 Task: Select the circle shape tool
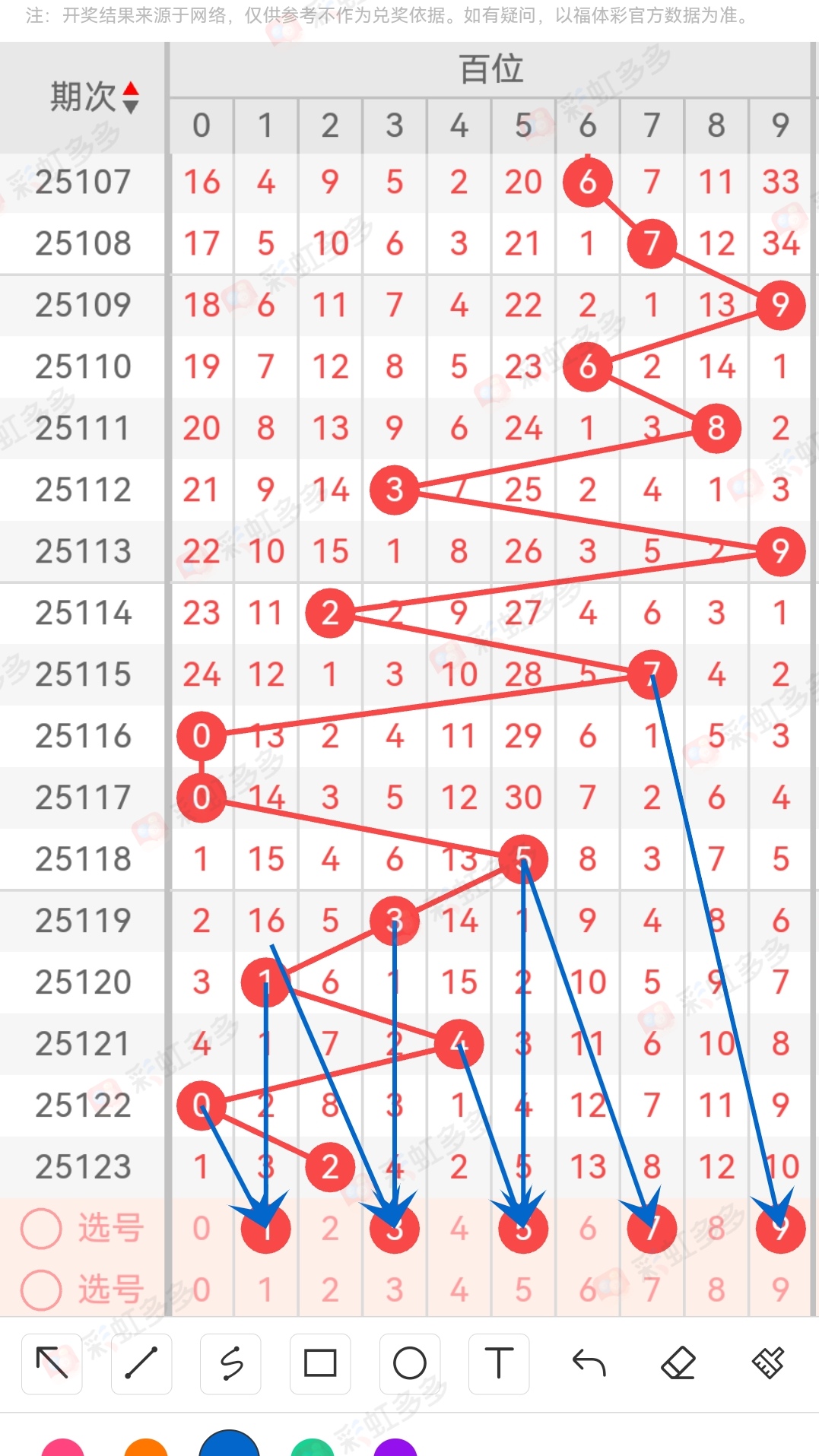410,1364
